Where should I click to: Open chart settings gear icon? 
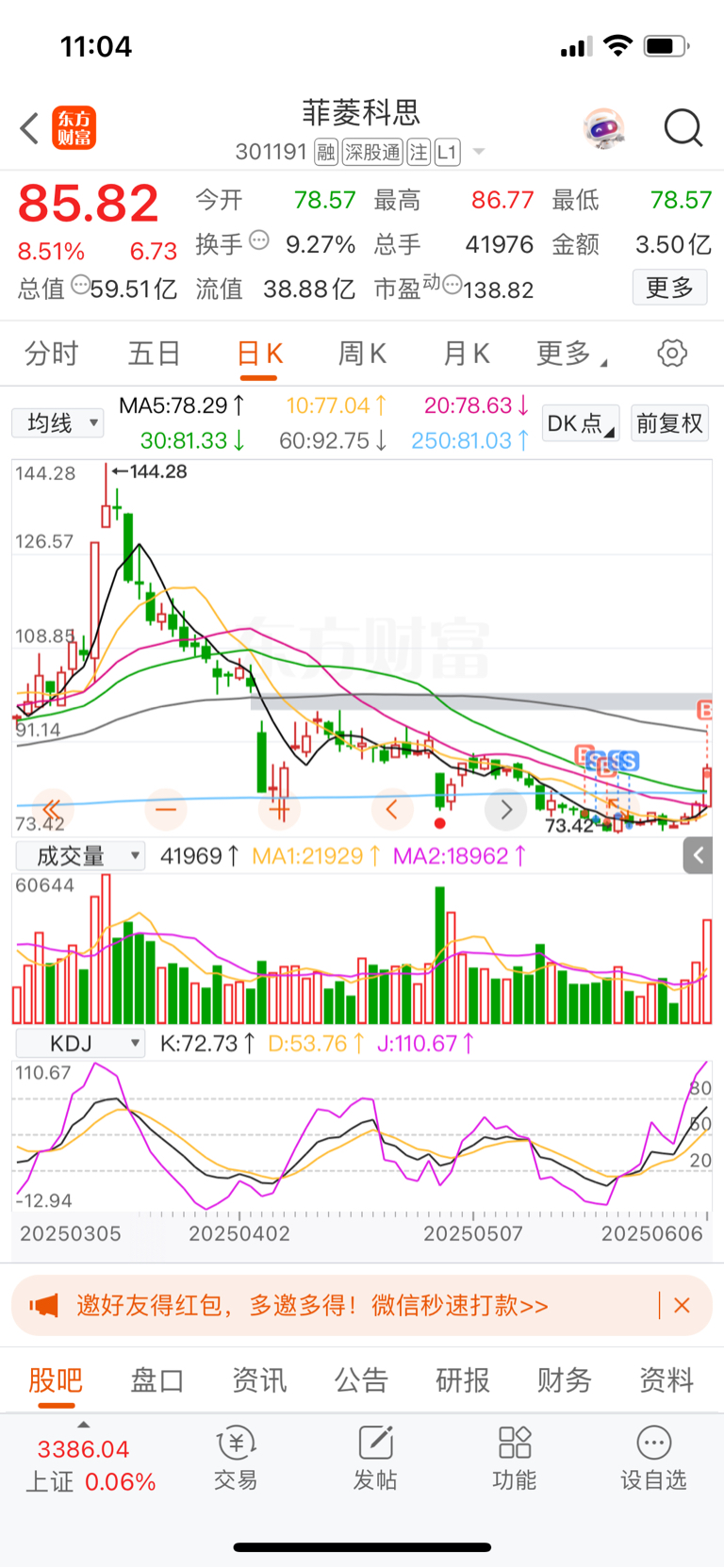[x=672, y=354]
